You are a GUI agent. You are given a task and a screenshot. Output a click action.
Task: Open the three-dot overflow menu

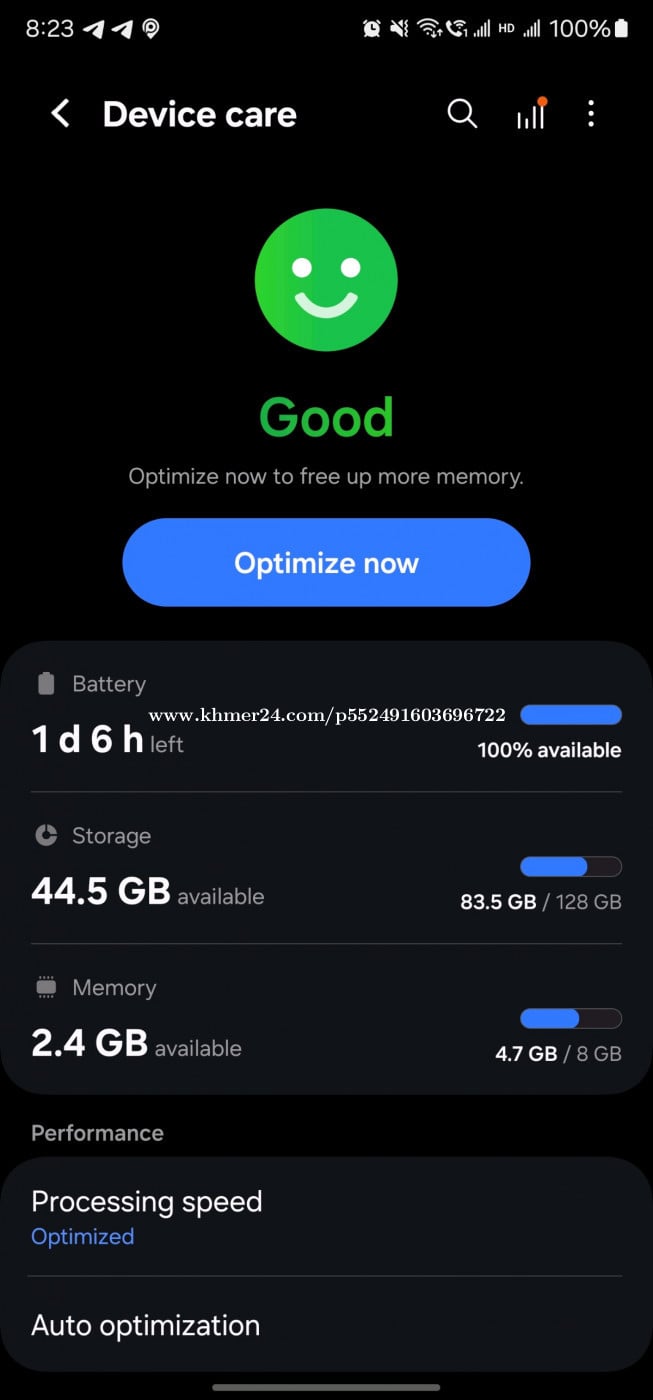(591, 114)
